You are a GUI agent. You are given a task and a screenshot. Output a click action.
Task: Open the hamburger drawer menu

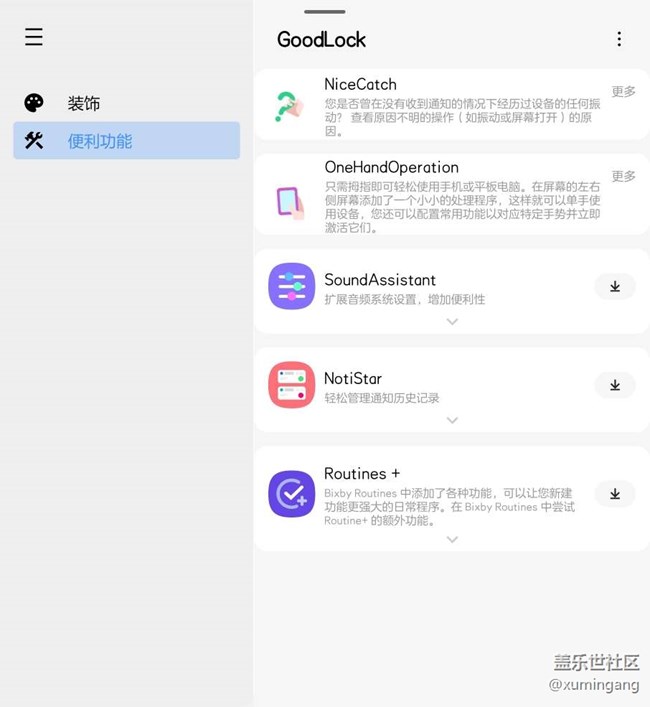click(x=34, y=37)
